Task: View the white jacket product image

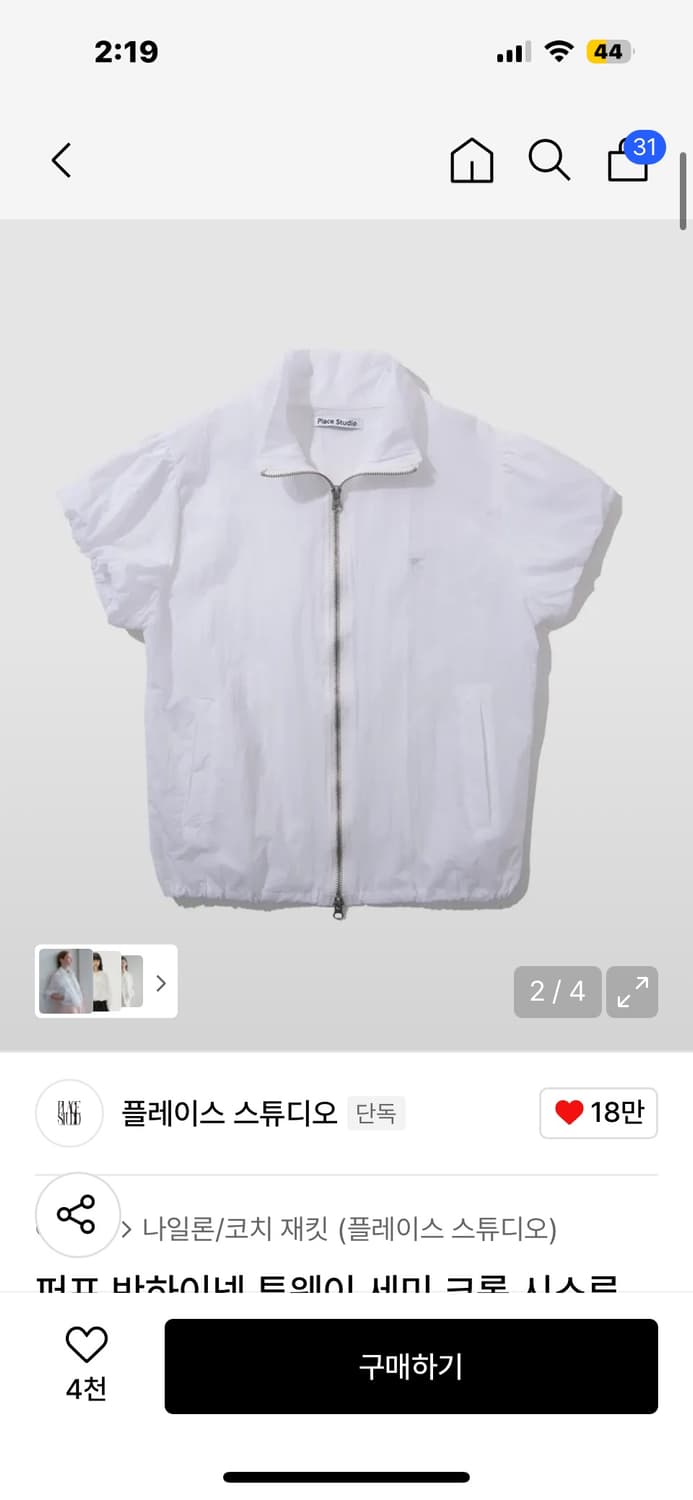Action: point(340,630)
